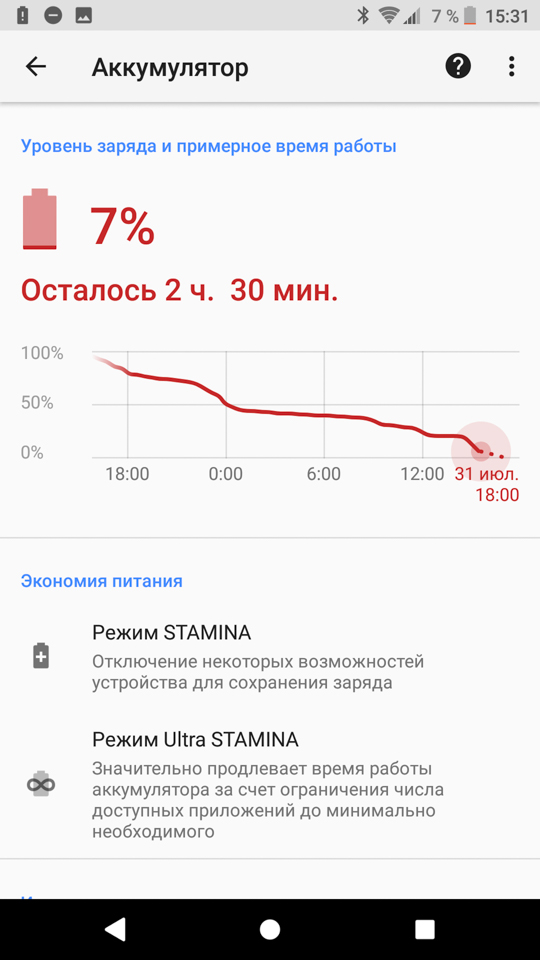Open Режим Ultra STAMINA settings

click(270, 784)
